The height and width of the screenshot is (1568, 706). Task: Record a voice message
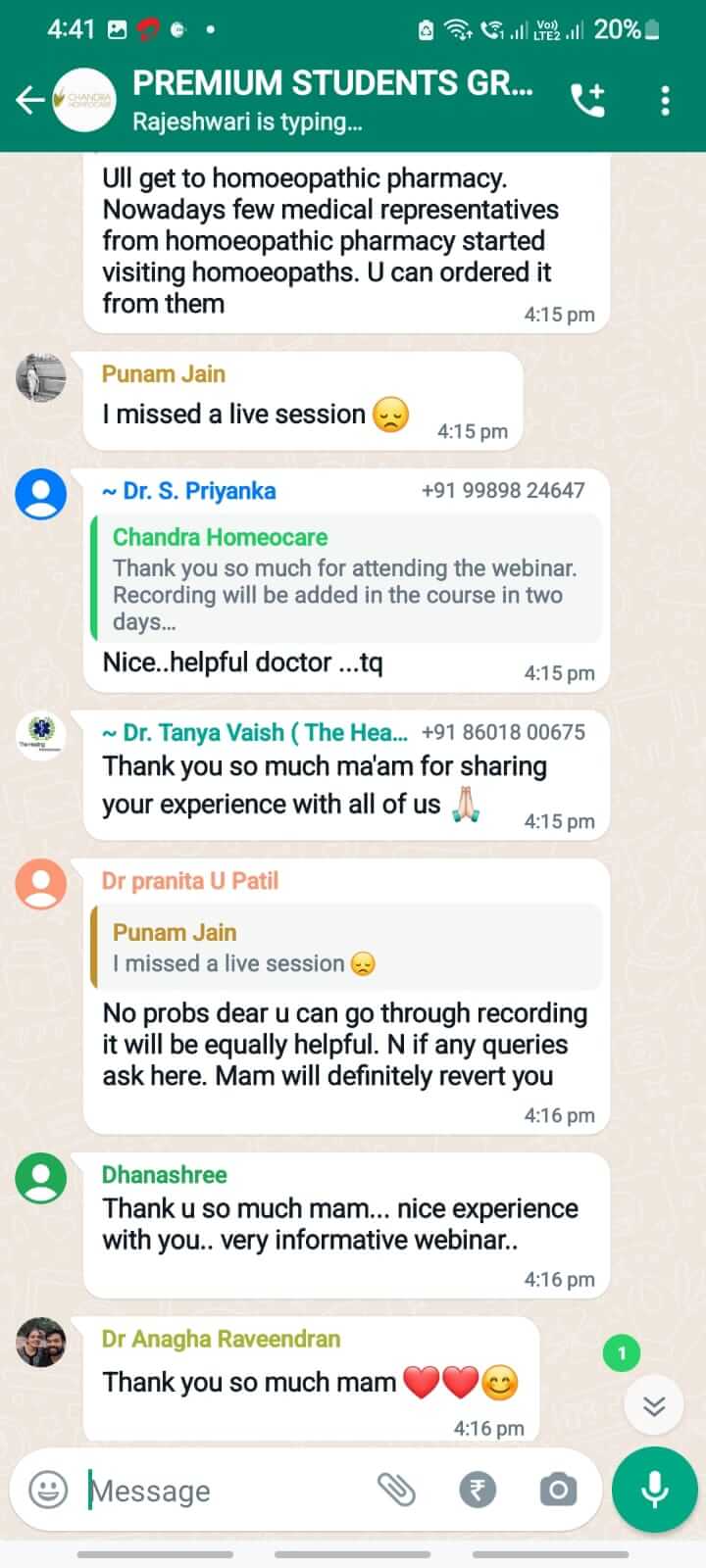[654, 1490]
